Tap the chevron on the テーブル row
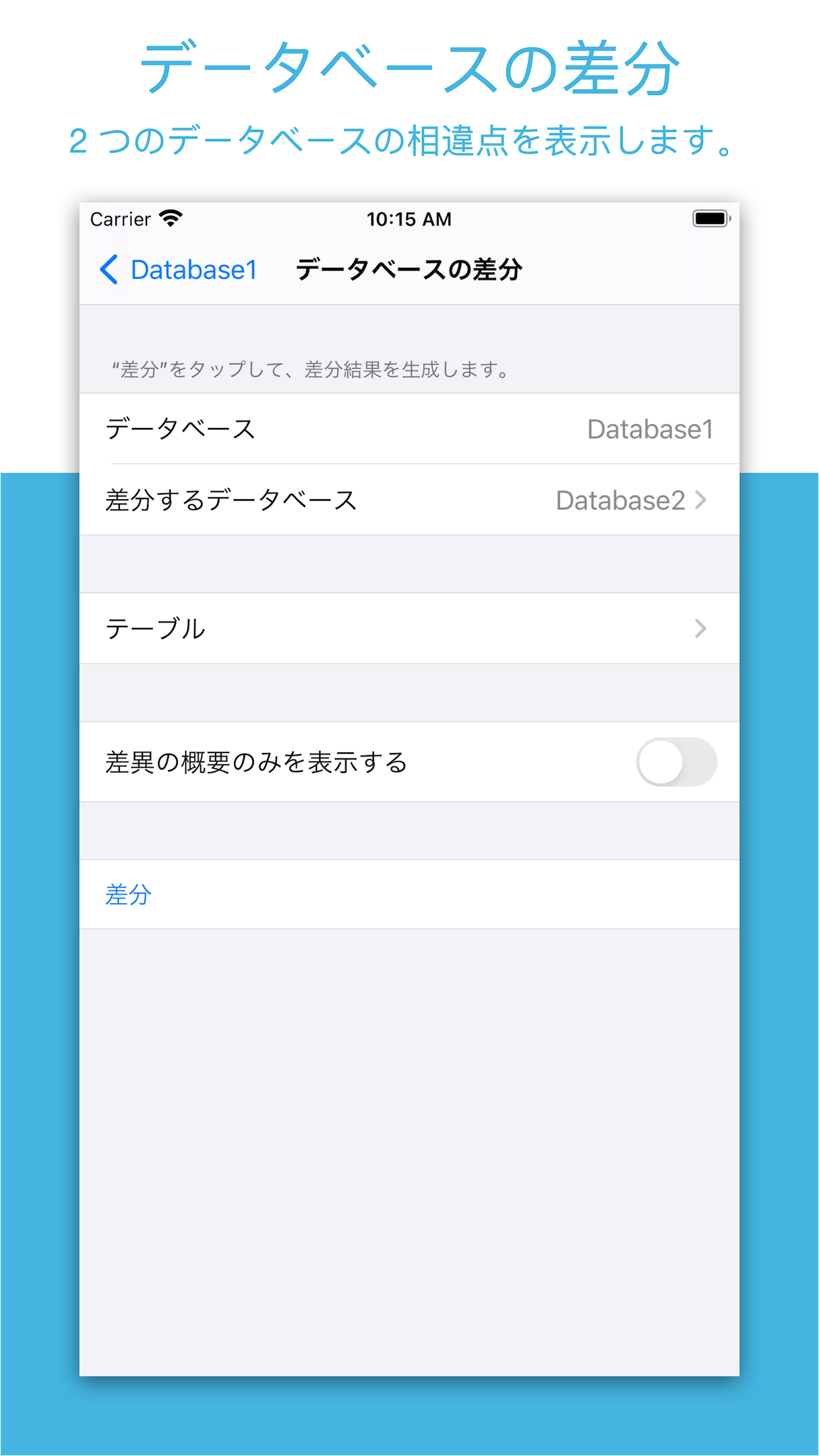This screenshot has height=1456, width=819. [701, 628]
